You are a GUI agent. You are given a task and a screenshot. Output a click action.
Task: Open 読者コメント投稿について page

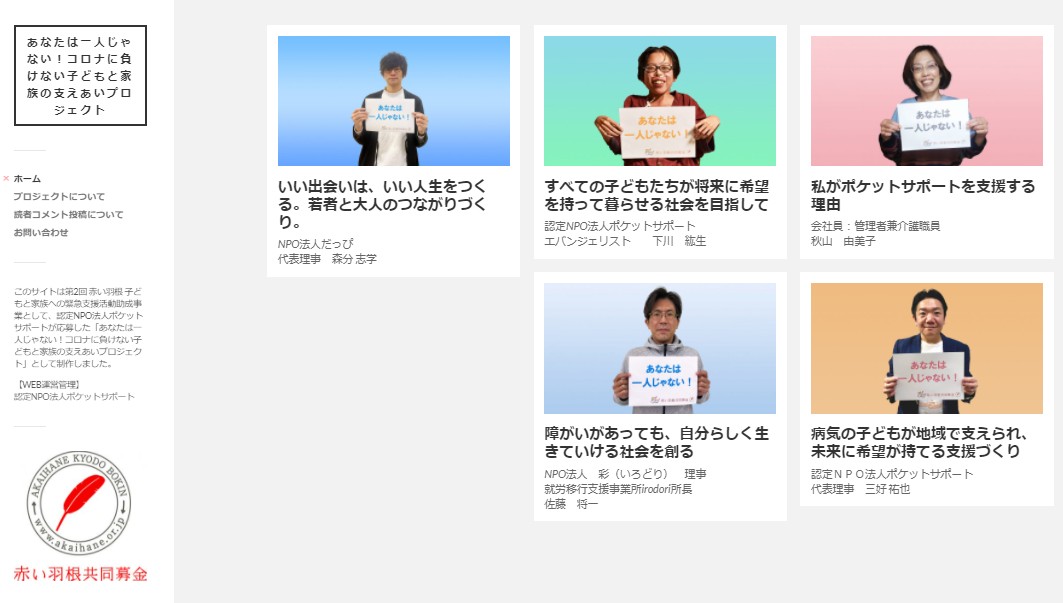click(x=68, y=215)
